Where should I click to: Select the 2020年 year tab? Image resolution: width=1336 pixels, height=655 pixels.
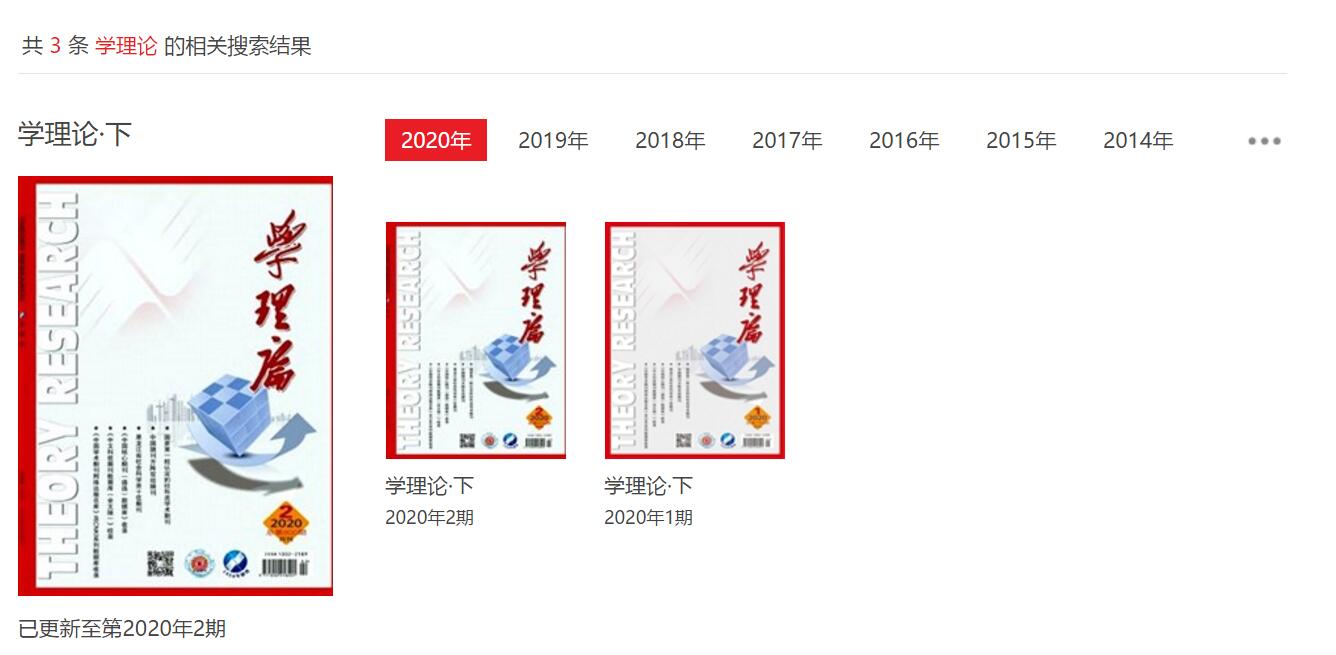(435, 140)
